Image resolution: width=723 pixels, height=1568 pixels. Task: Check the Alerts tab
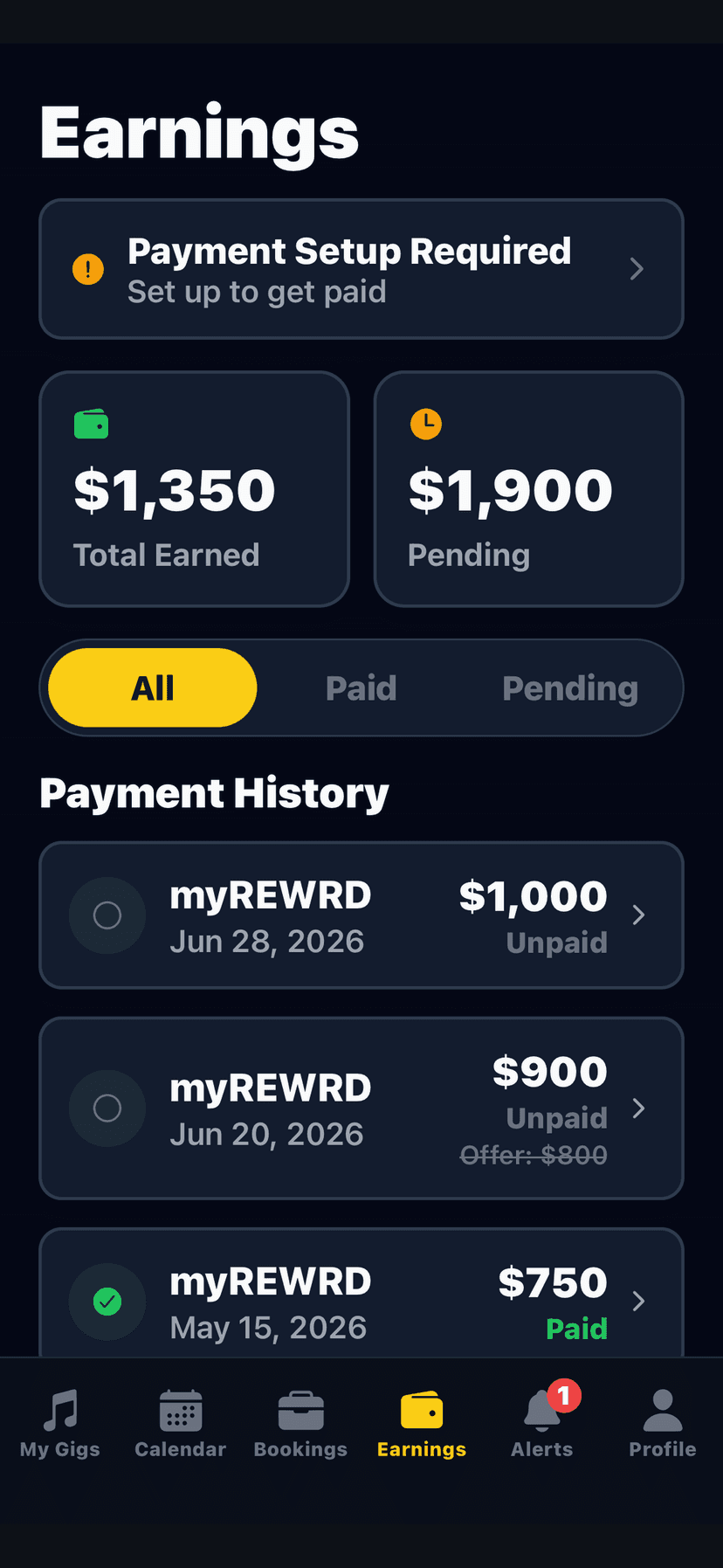[542, 1424]
